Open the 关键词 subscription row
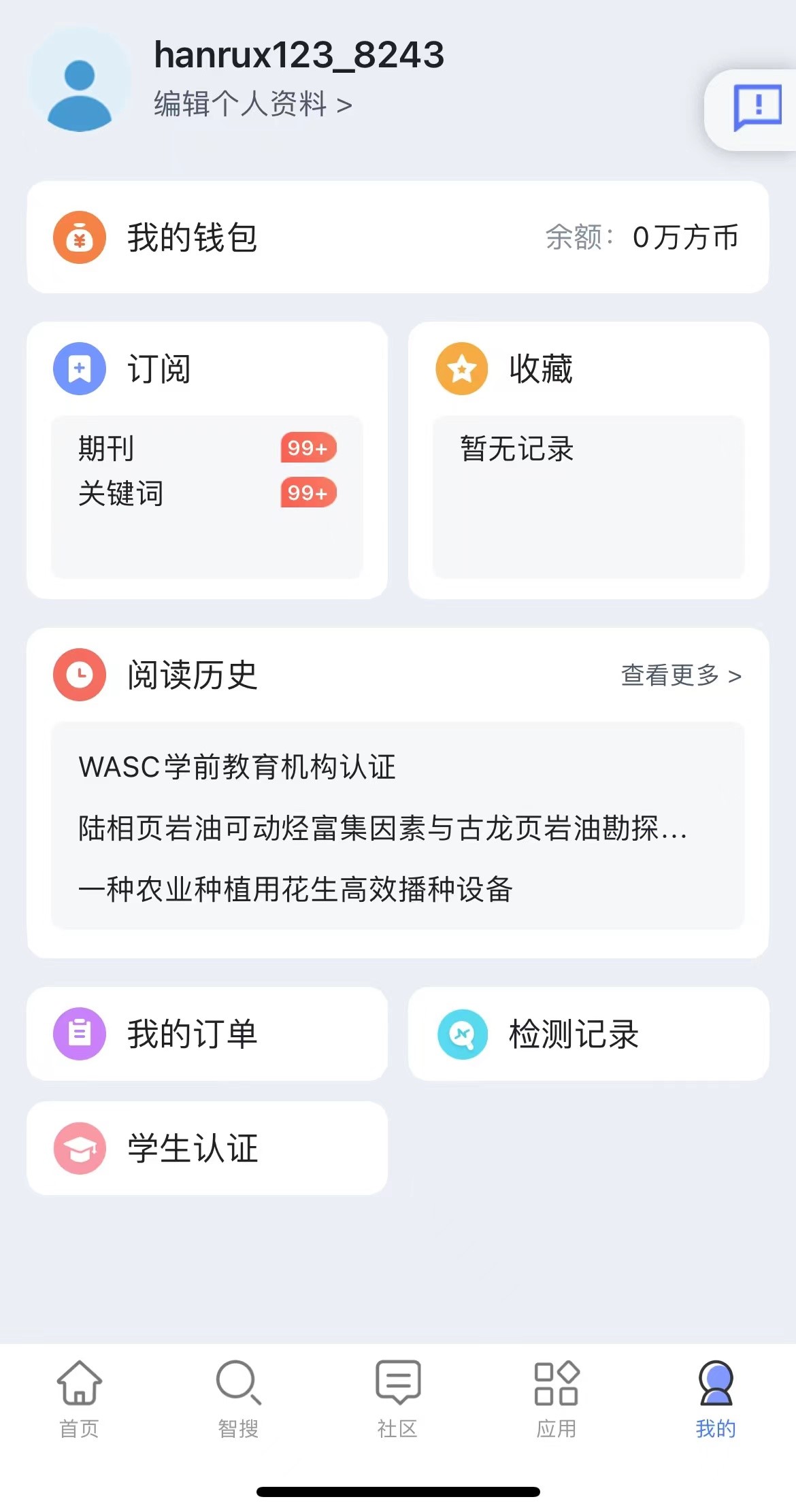Image resolution: width=796 pixels, height=1512 pixels. pyautogui.click(x=208, y=493)
